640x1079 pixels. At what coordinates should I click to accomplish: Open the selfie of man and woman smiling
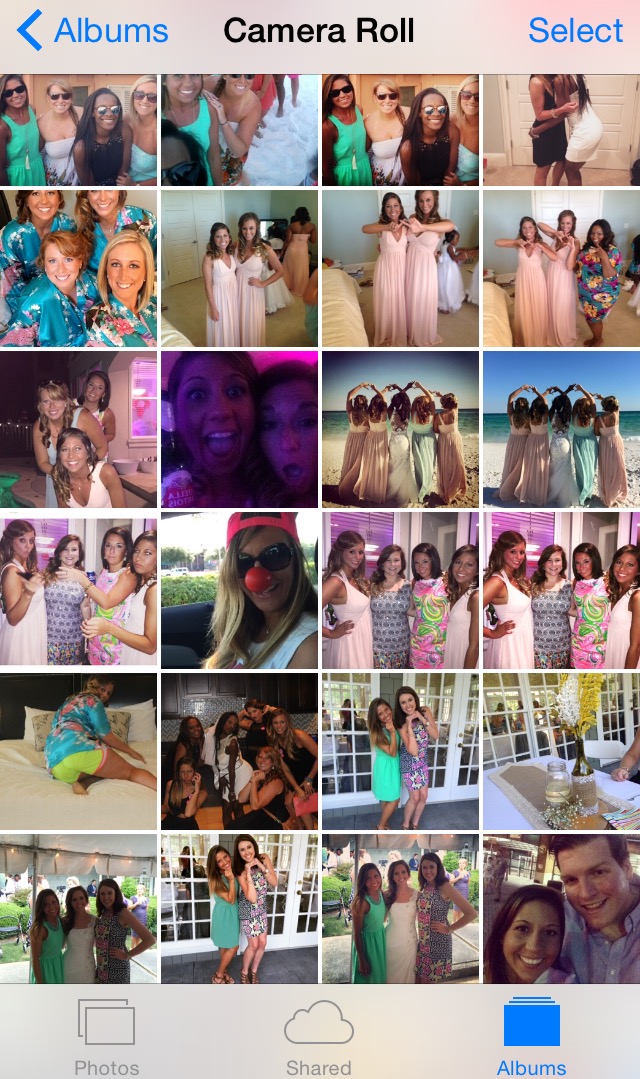[x=562, y=908]
